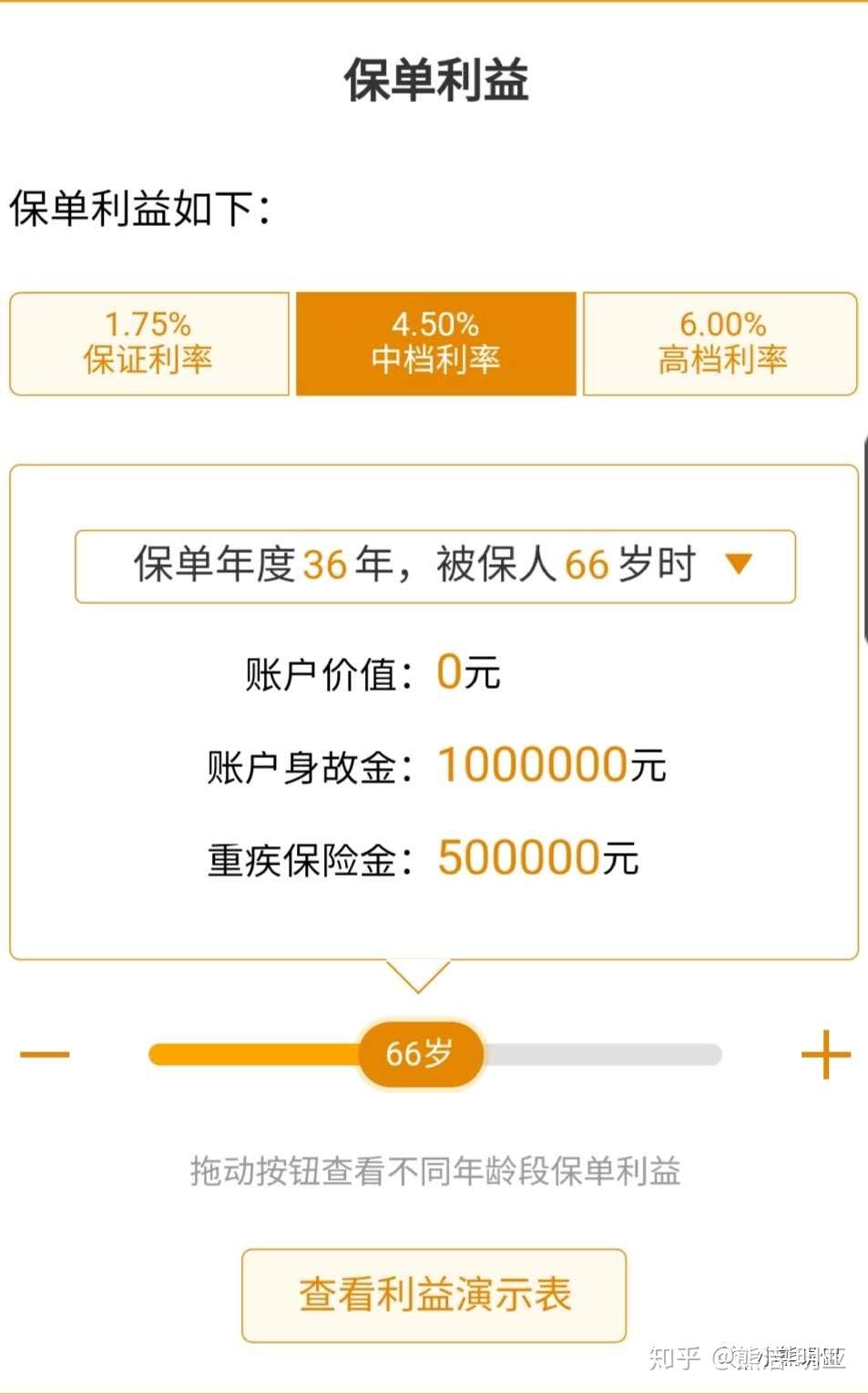
Task: Click the 保单利益 page title
Action: point(434,80)
